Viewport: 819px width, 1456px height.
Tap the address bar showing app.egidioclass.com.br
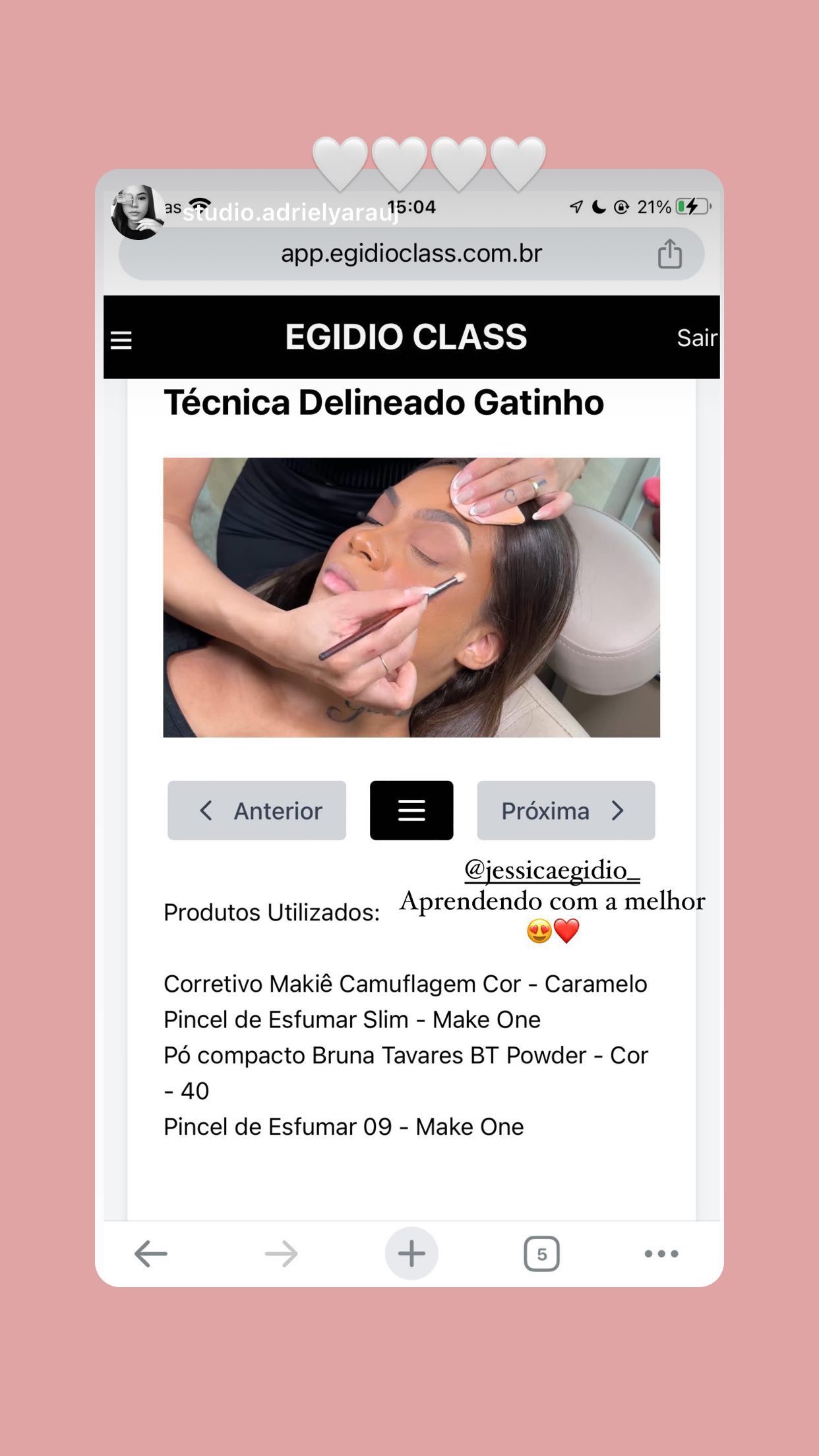411,253
